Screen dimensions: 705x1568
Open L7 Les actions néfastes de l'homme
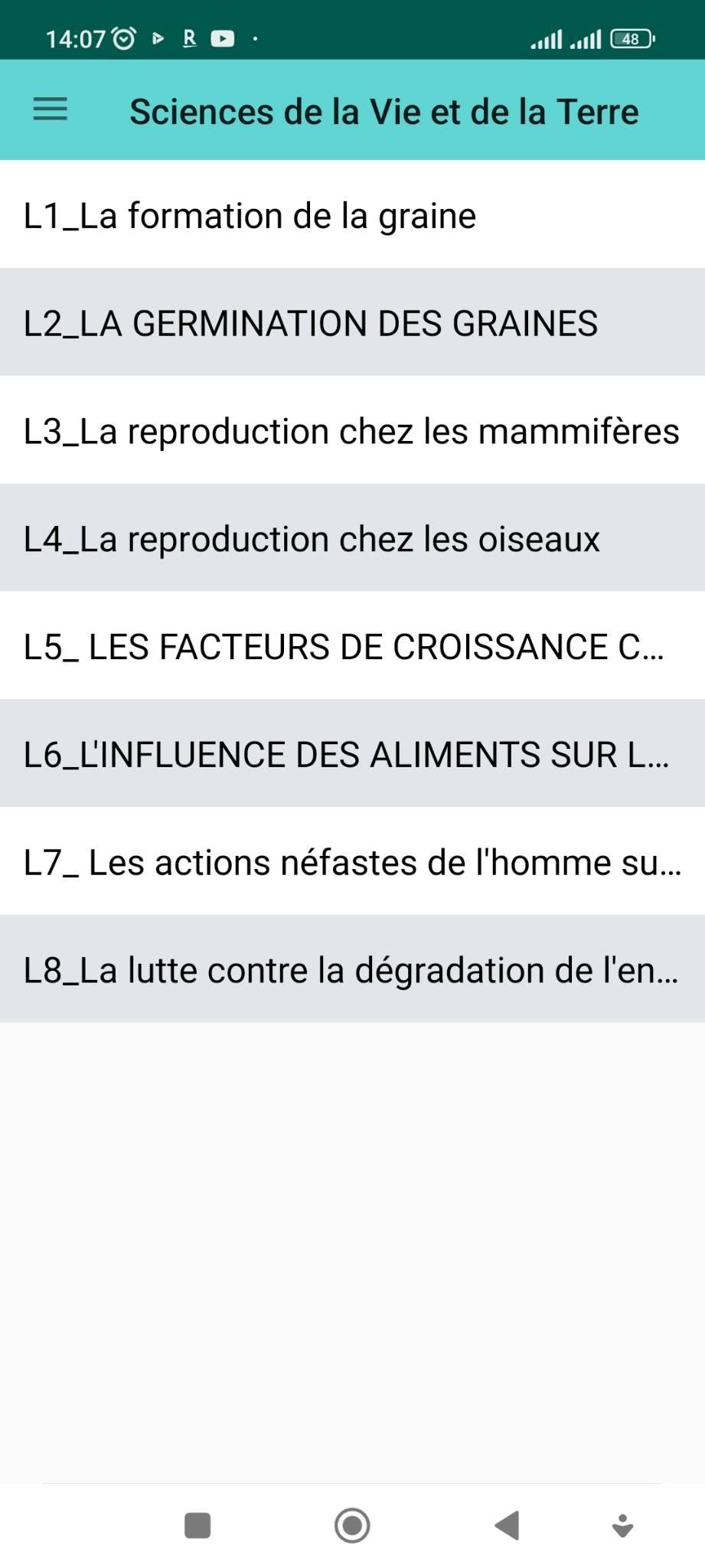pyautogui.click(x=352, y=863)
